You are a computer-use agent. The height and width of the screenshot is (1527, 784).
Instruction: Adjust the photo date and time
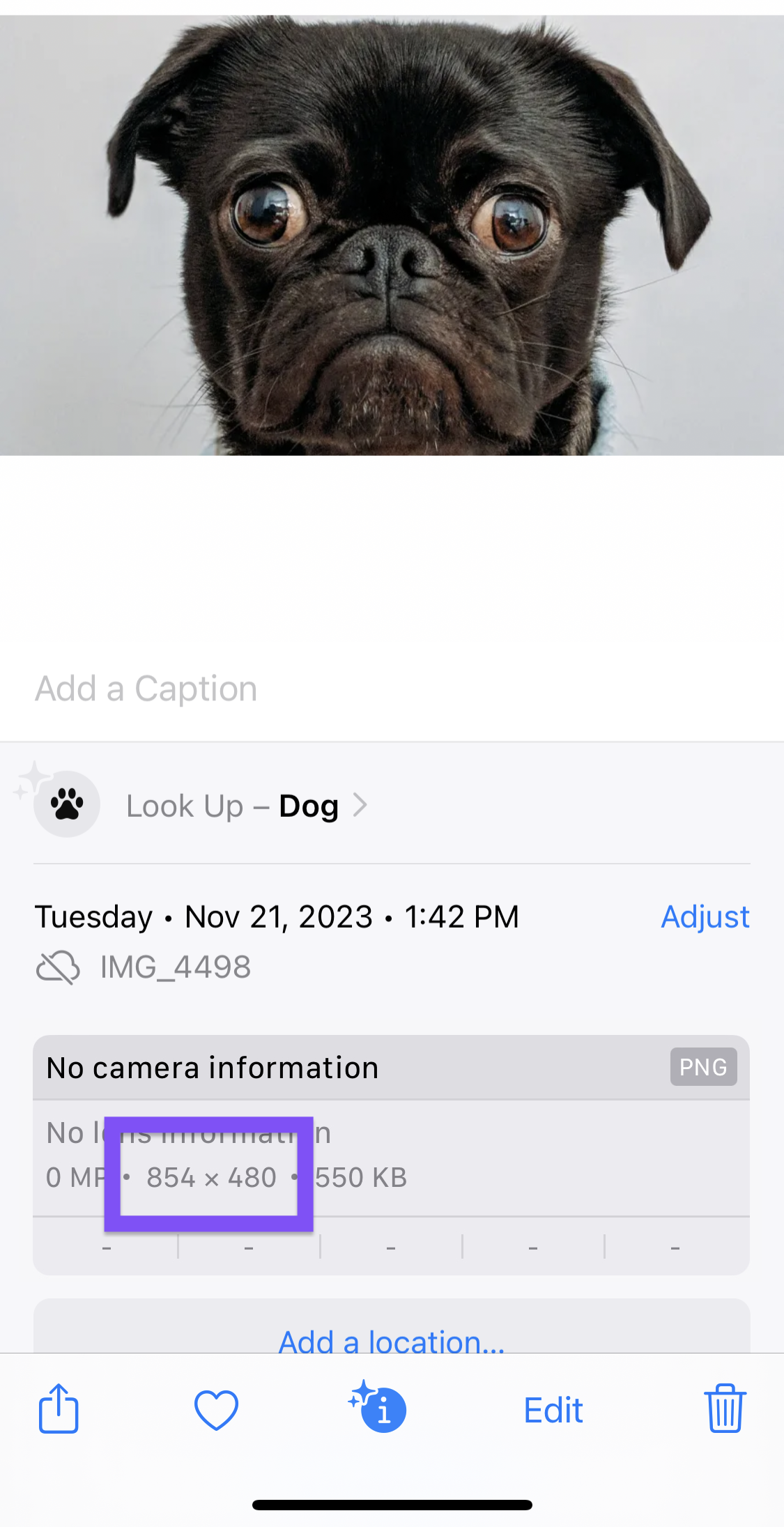(705, 916)
